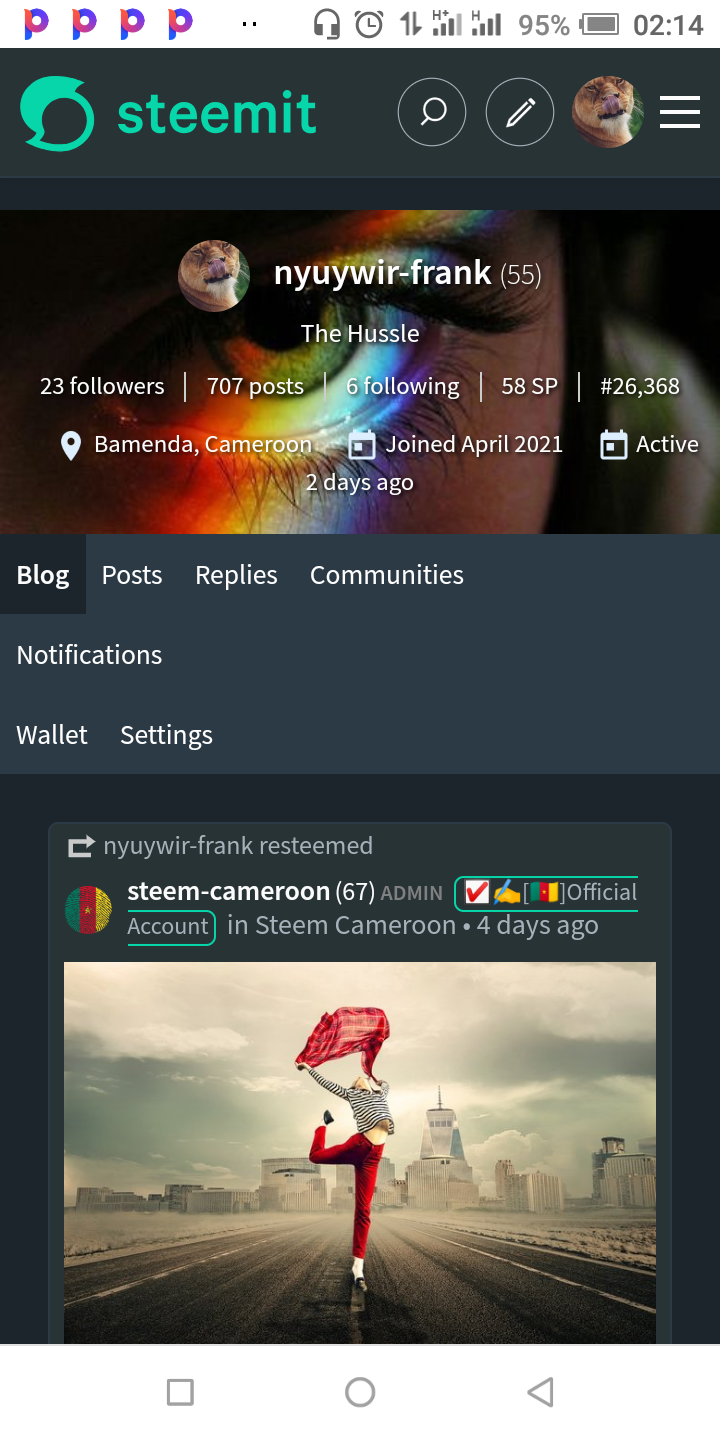Open the Communities tab
720x1440 pixels.
point(387,575)
